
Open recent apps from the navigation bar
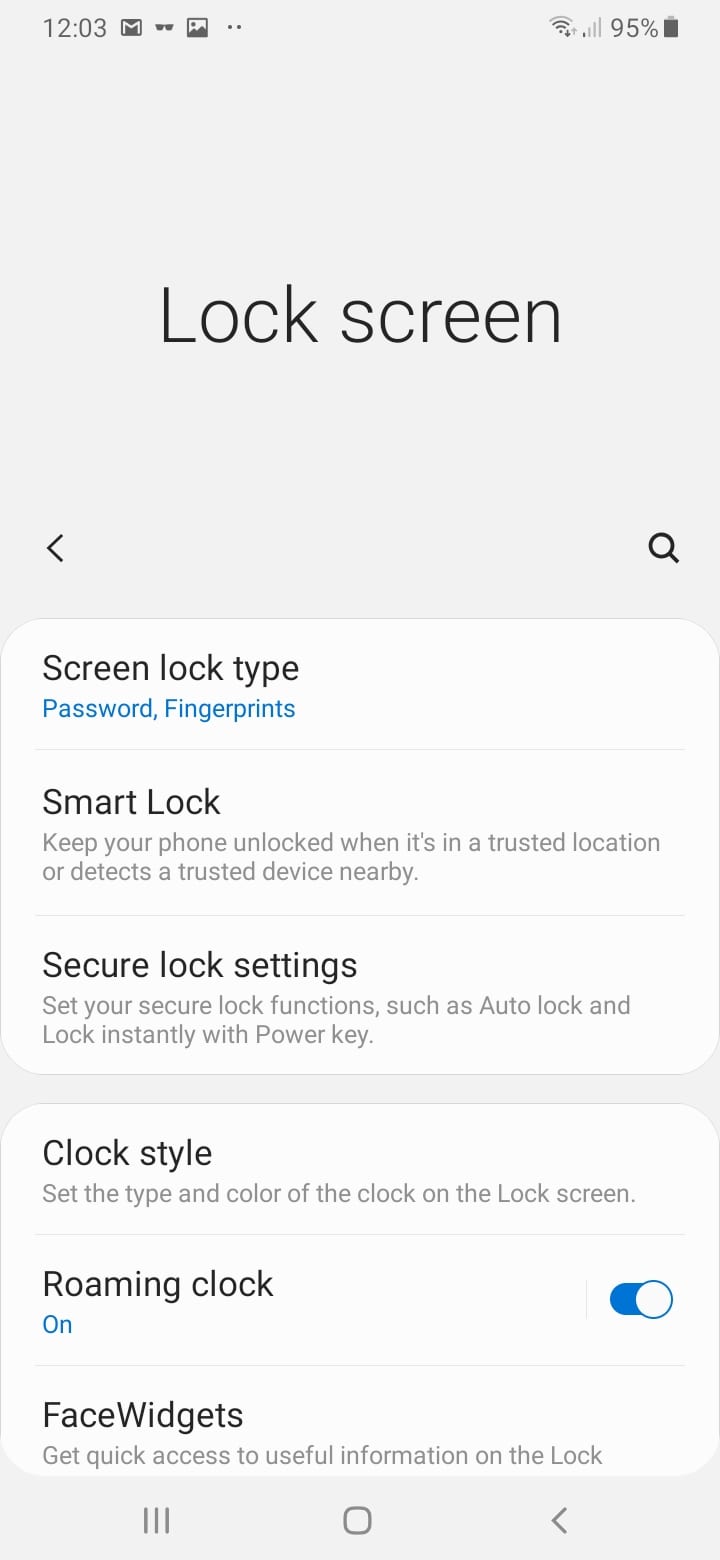[x=156, y=1521]
